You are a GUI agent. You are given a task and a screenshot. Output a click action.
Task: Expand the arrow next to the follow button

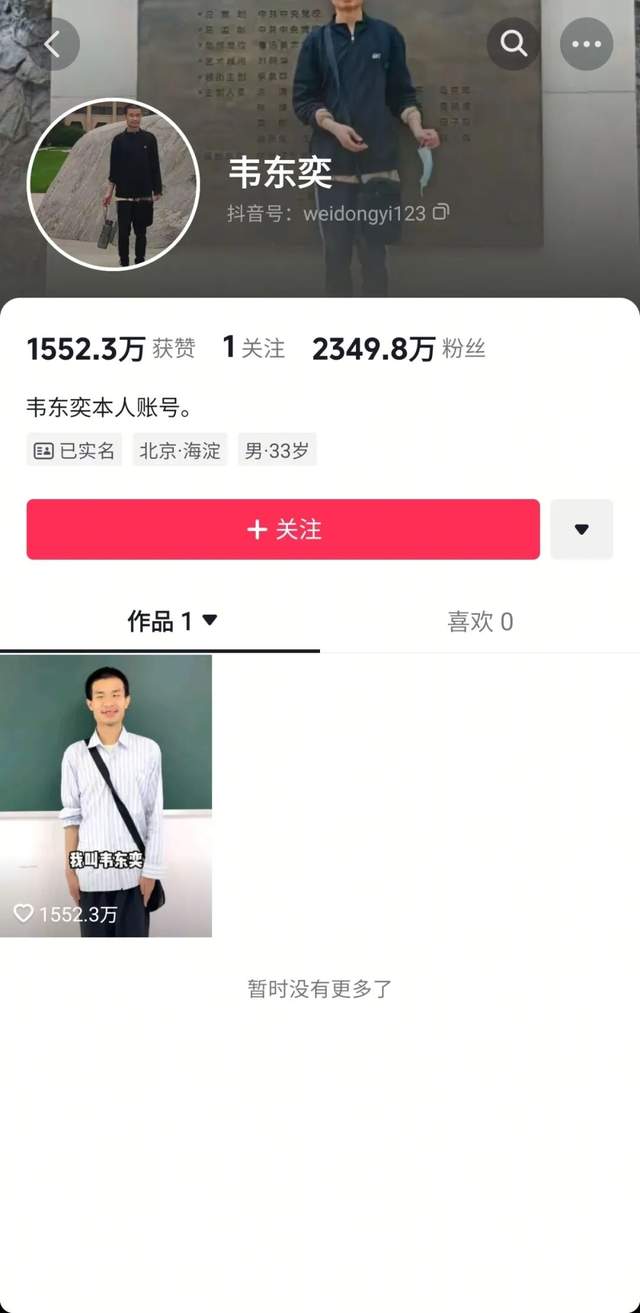coord(581,529)
